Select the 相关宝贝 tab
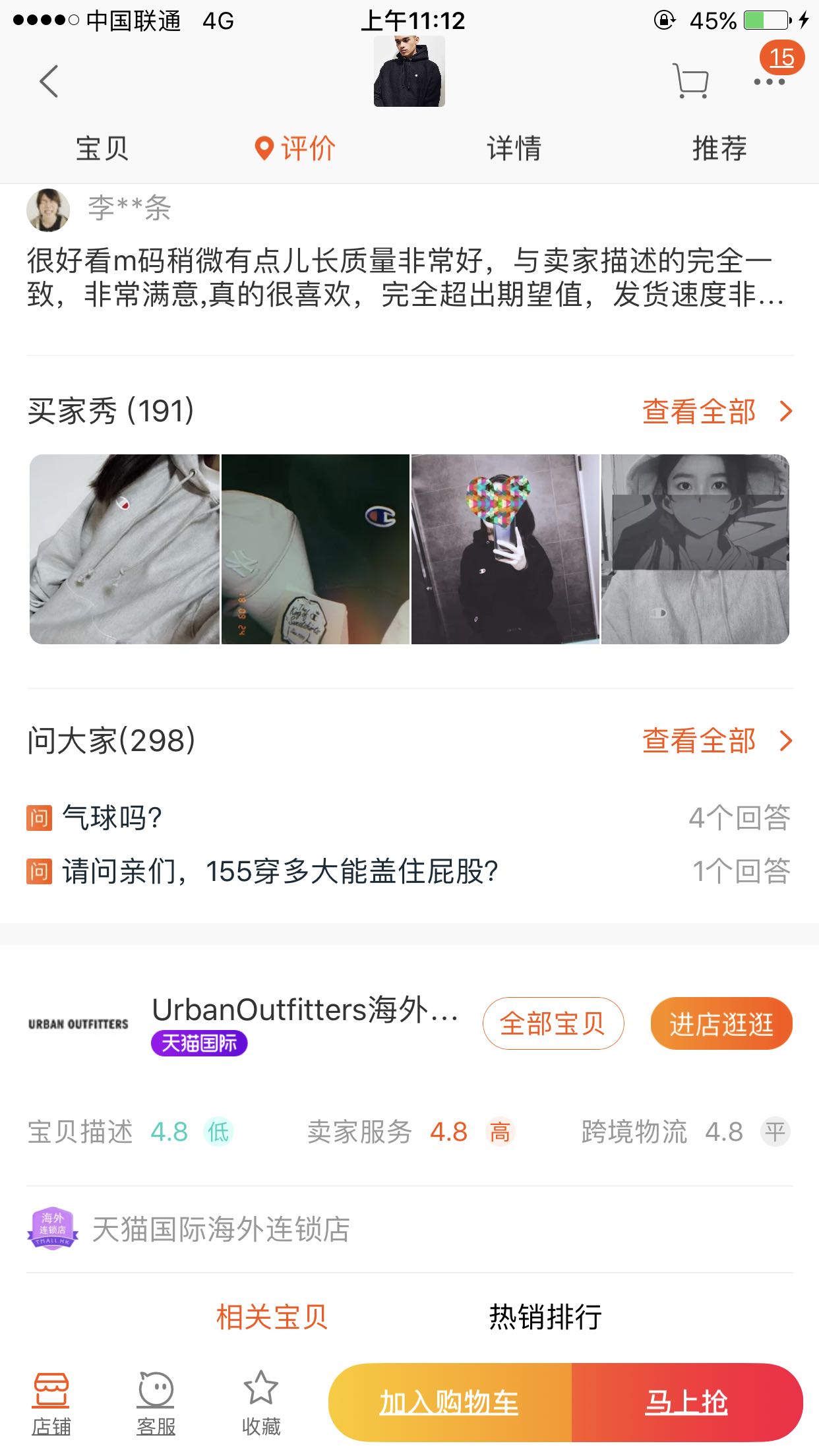 272,1317
